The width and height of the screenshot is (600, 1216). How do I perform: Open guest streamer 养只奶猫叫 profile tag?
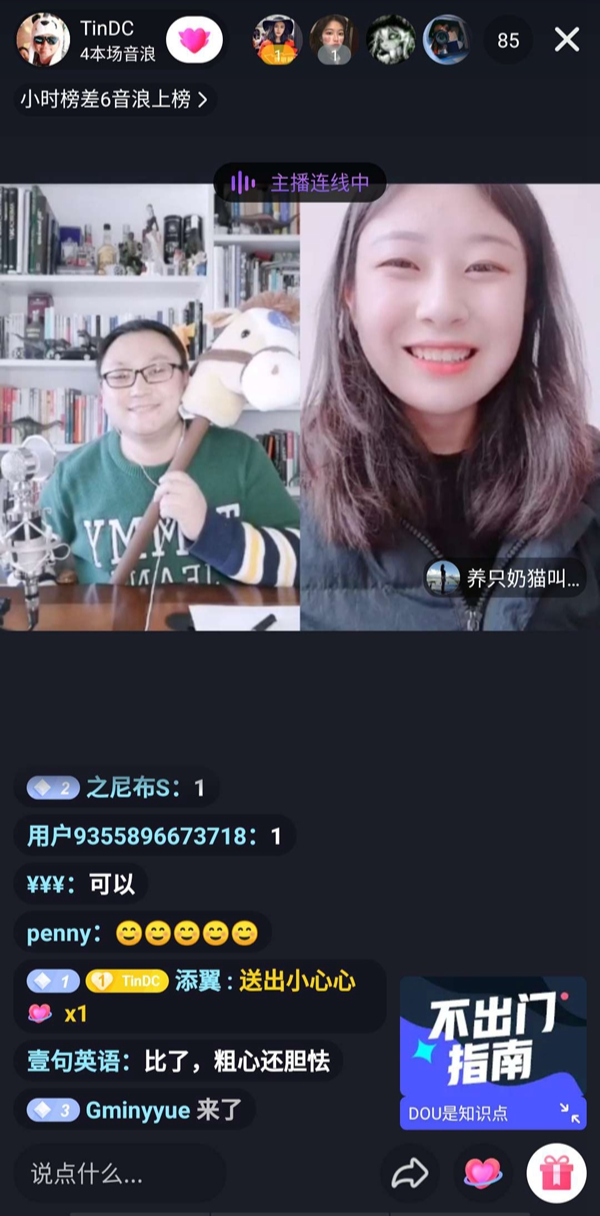click(504, 578)
